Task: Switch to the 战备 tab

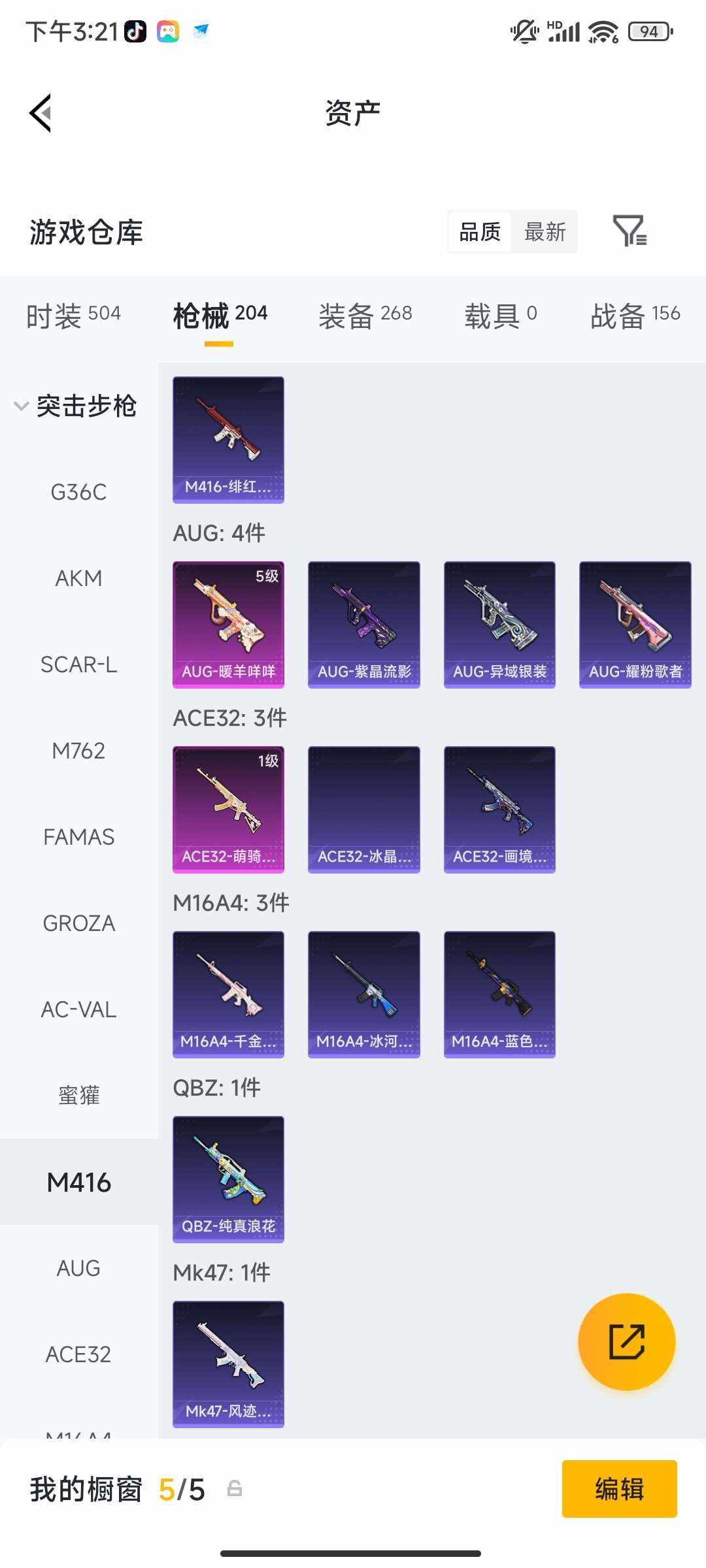Action: pos(635,316)
